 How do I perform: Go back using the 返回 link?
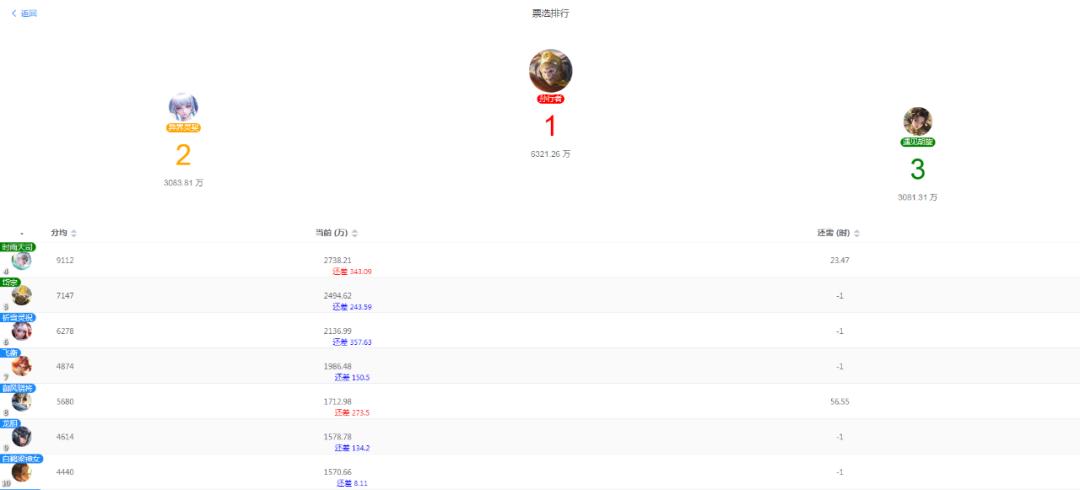pos(25,14)
